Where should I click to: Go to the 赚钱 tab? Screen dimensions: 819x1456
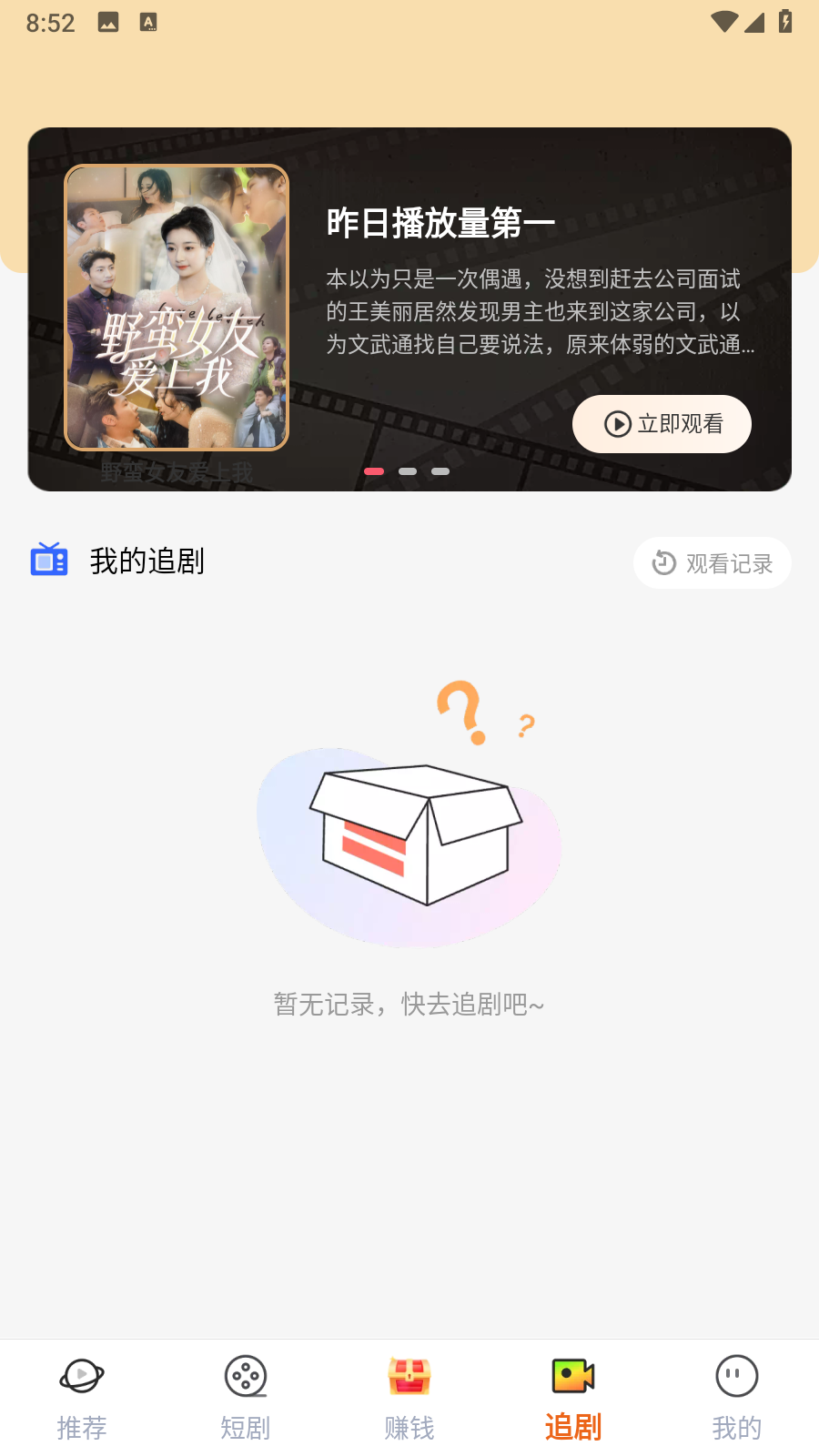409,1399
